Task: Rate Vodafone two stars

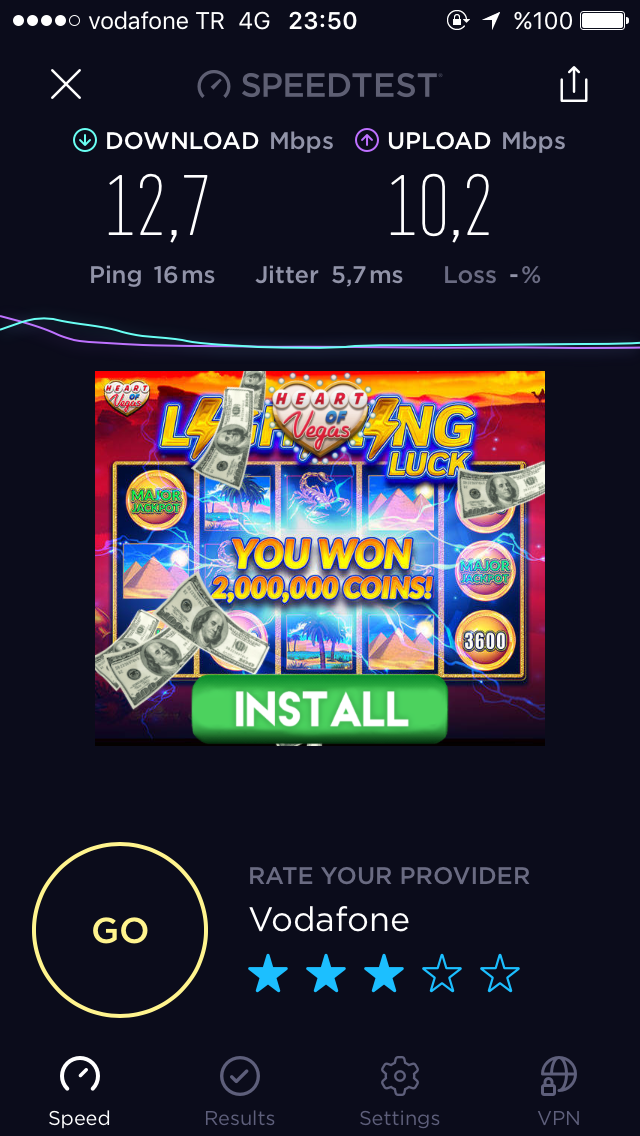Action: coord(325,973)
